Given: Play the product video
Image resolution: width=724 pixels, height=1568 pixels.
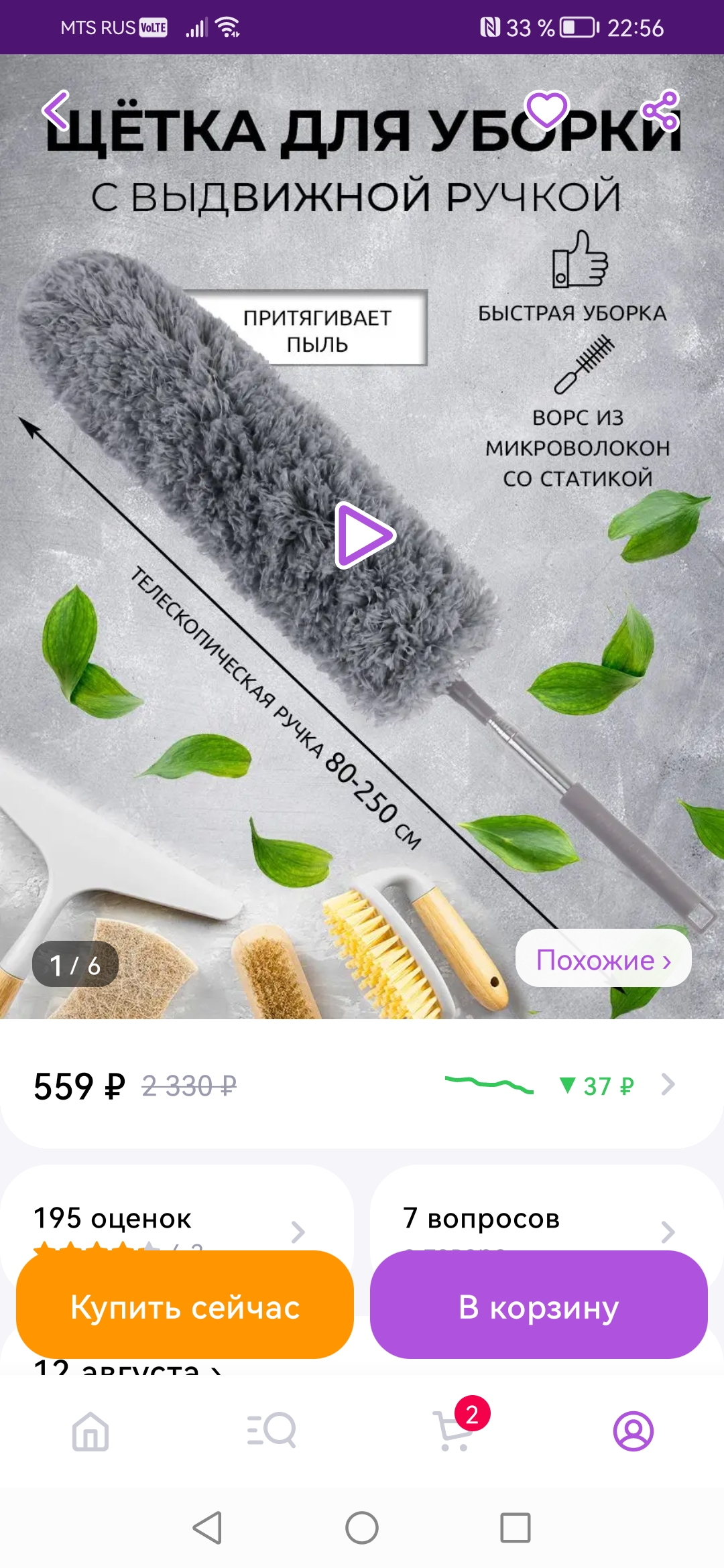Looking at the screenshot, I should coord(365,535).
